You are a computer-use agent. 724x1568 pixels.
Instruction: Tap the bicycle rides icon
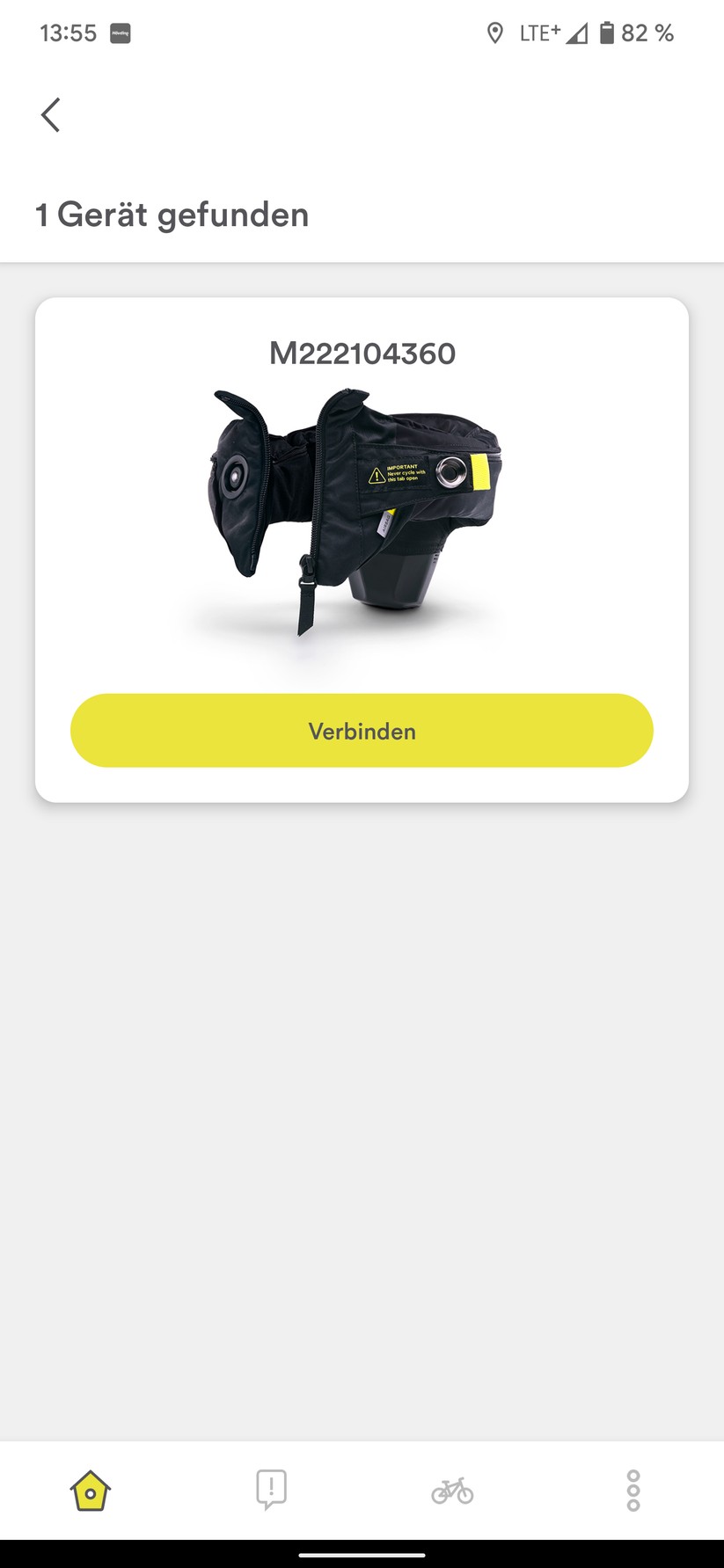tap(452, 1488)
